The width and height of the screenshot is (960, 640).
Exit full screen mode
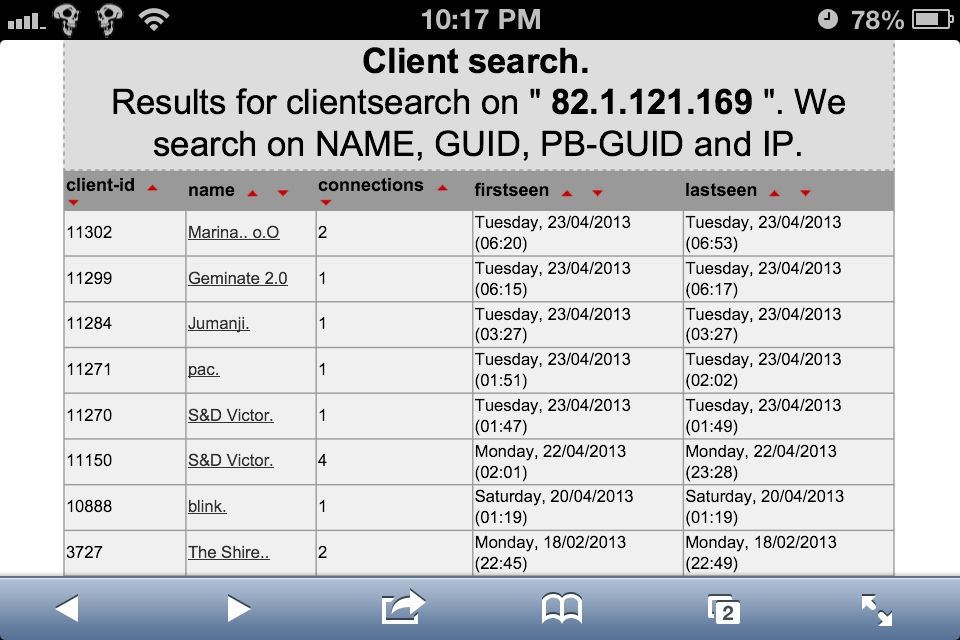pyautogui.click(x=877, y=609)
